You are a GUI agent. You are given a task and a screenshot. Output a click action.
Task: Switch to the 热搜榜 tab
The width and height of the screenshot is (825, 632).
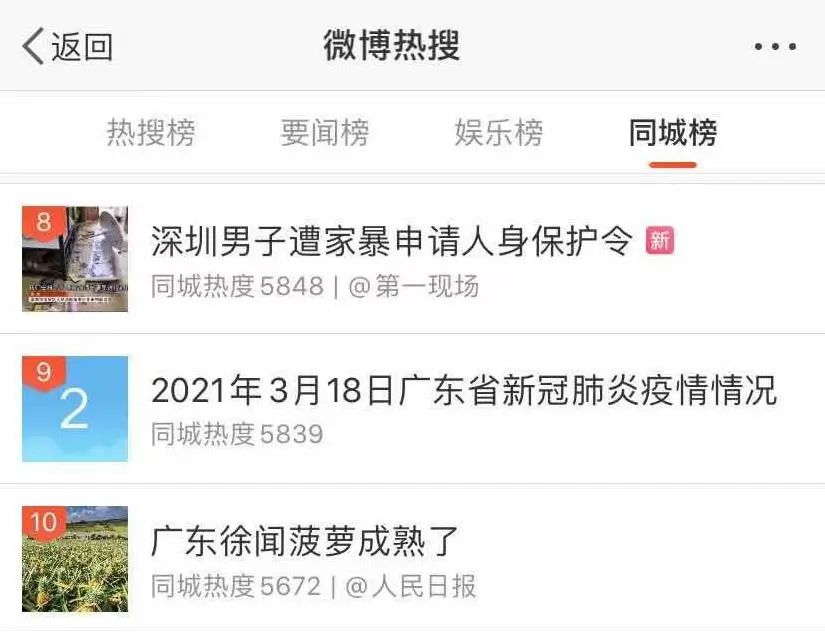(151, 133)
